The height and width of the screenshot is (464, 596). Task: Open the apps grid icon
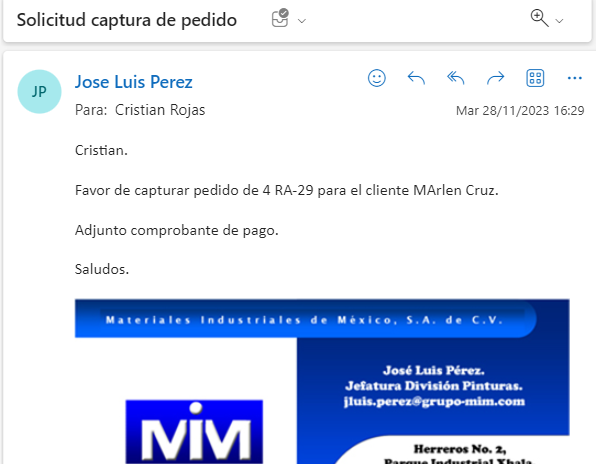(x=535, y=78)
